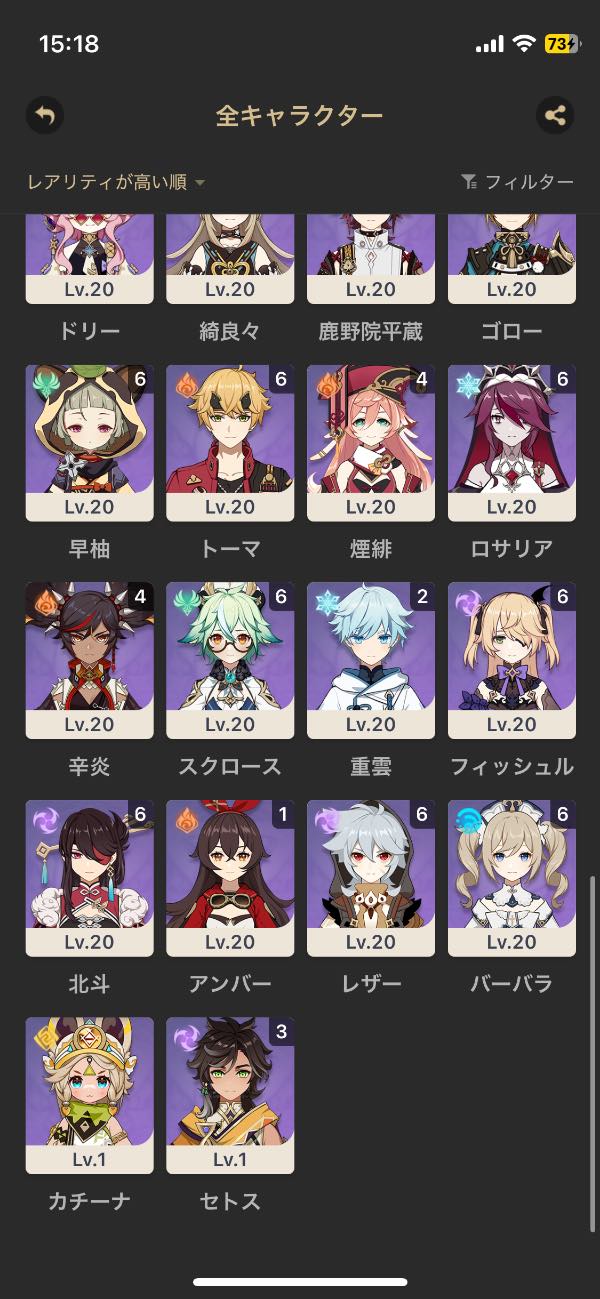Open the フィルター options

[x=517, y=182]
